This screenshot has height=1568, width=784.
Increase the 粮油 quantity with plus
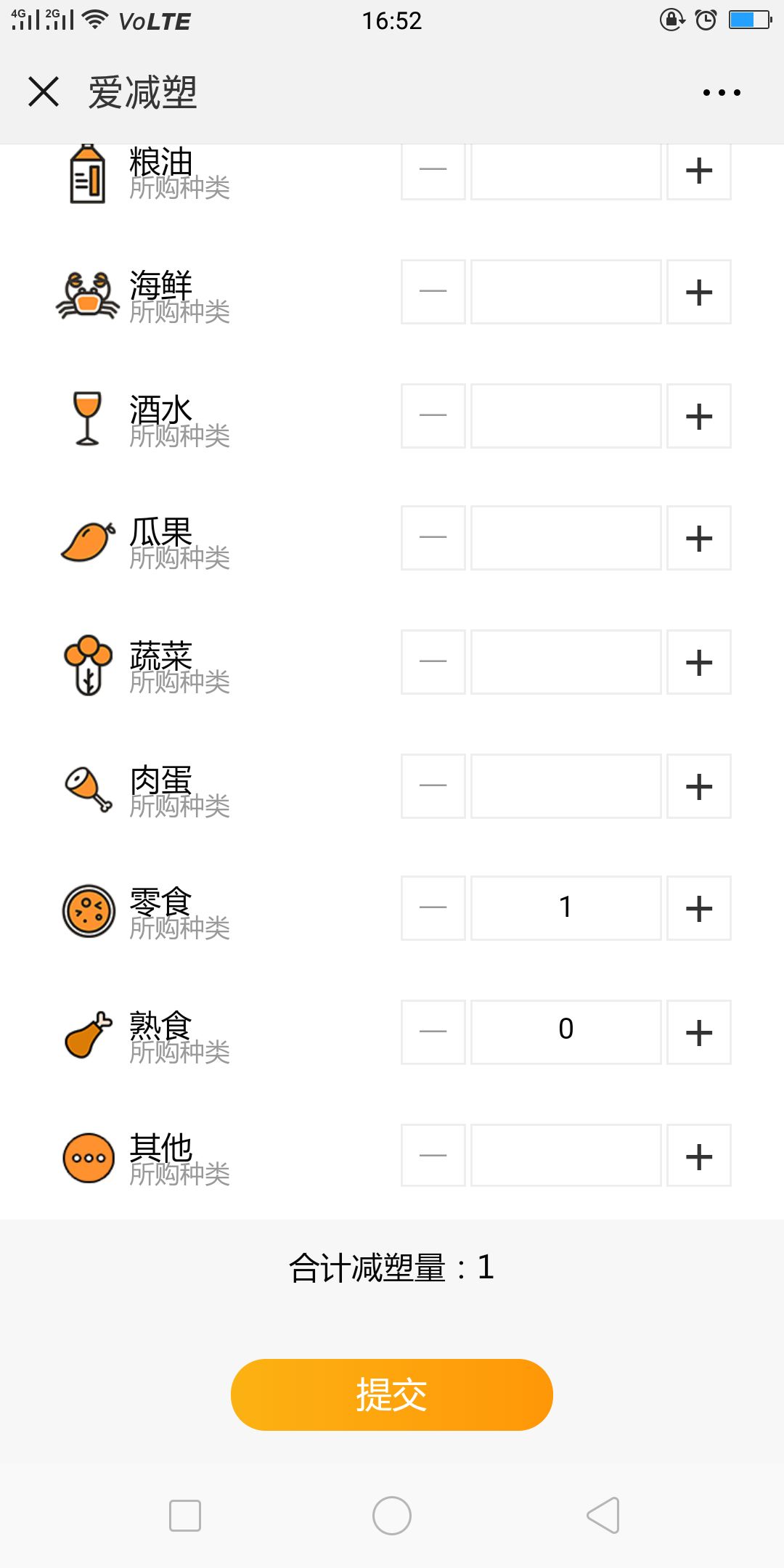(699, 171)
